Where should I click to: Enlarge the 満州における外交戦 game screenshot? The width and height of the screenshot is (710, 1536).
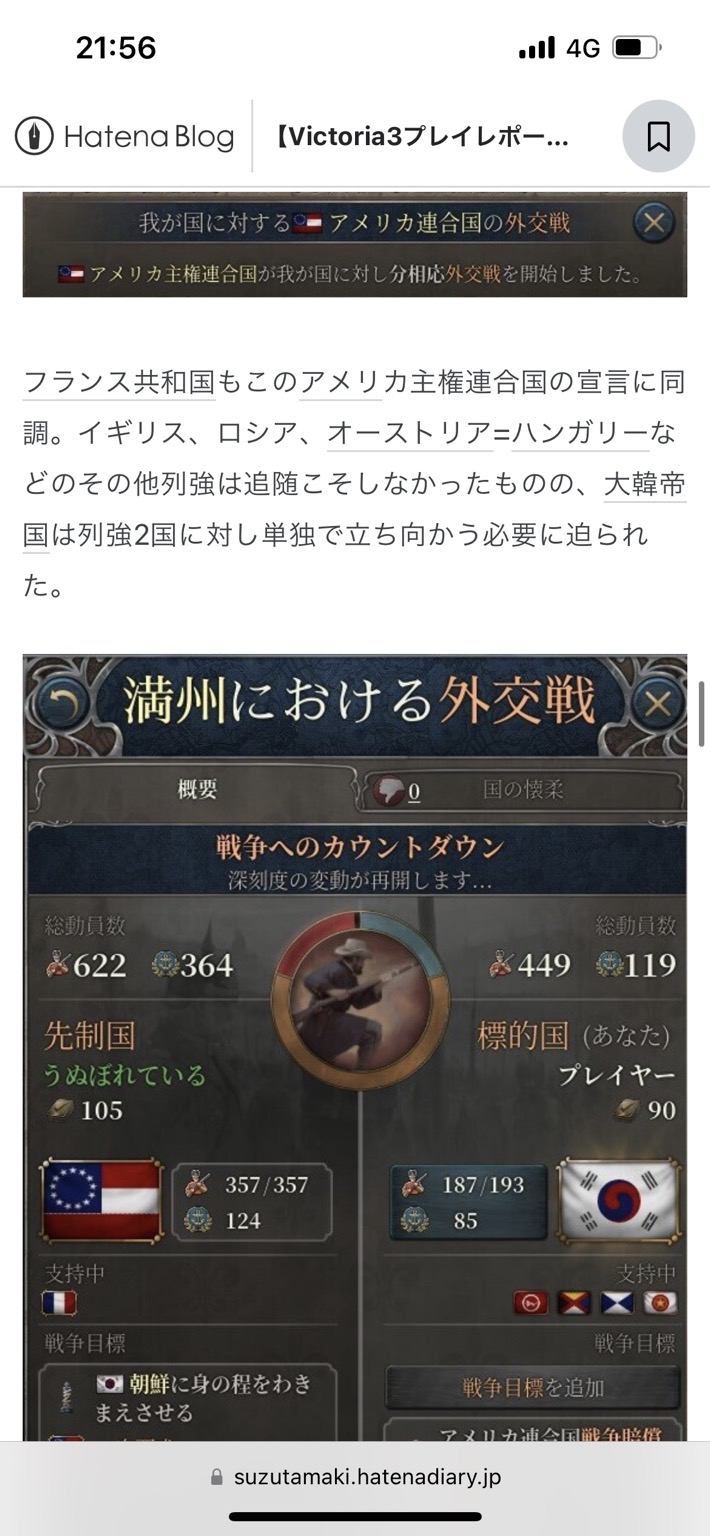tap(355, 1047)
